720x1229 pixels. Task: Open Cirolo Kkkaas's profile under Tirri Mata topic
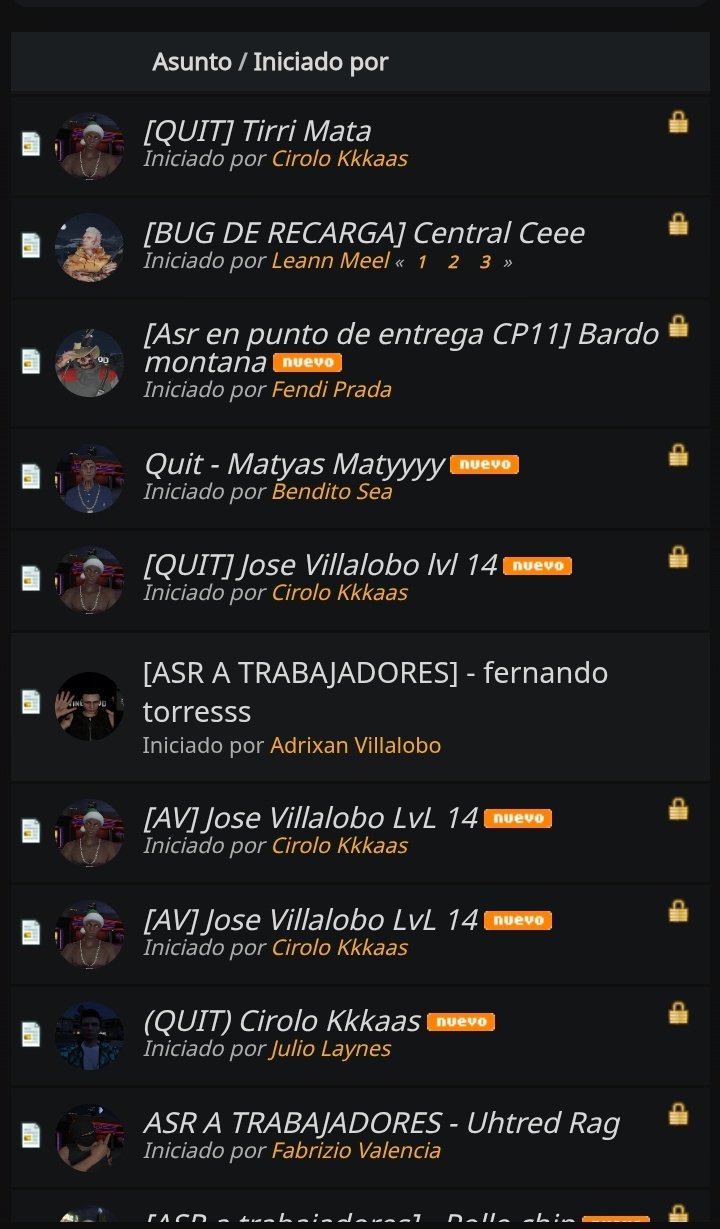tap(339, 158)
